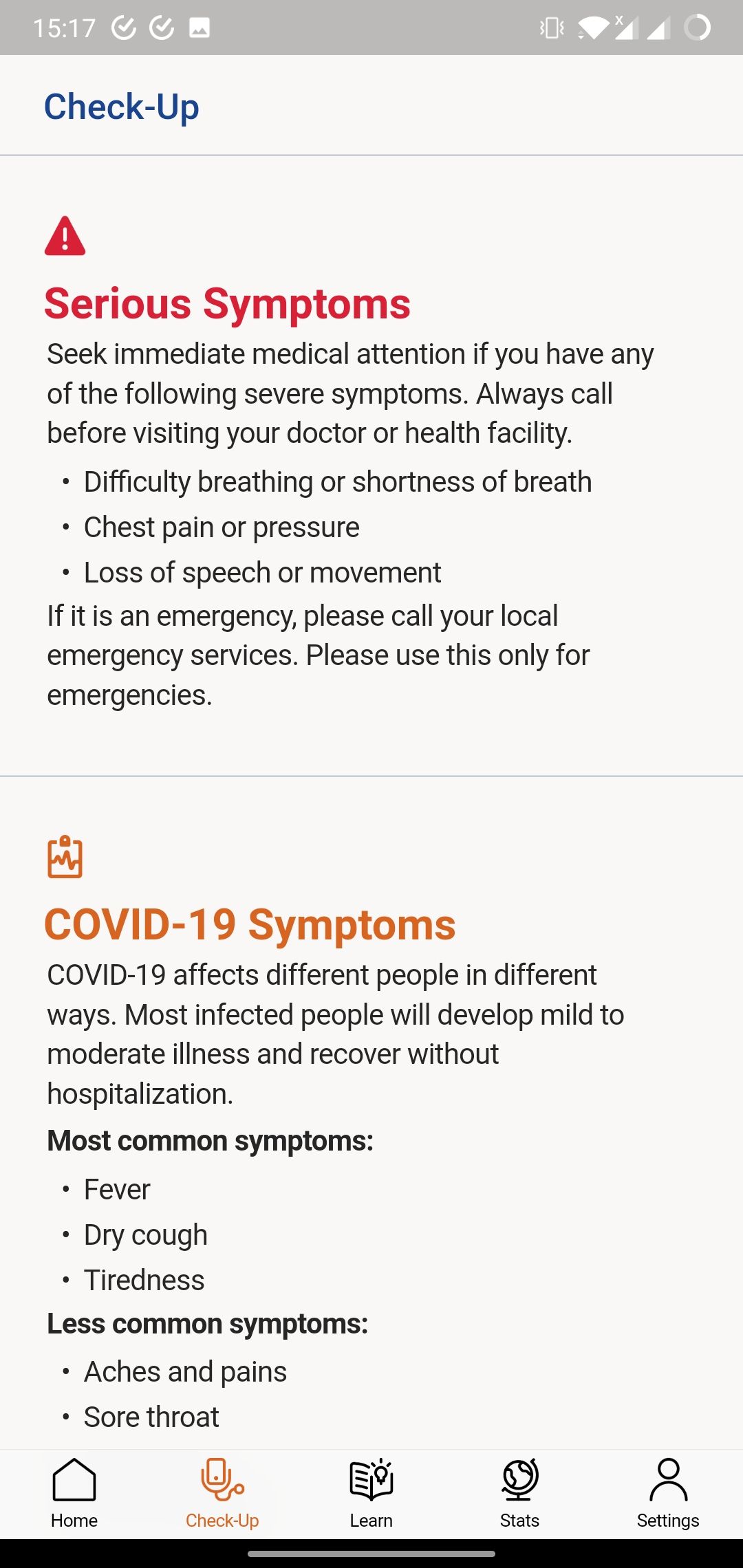Tap the Check-Up page title

[x=121, y=107]
